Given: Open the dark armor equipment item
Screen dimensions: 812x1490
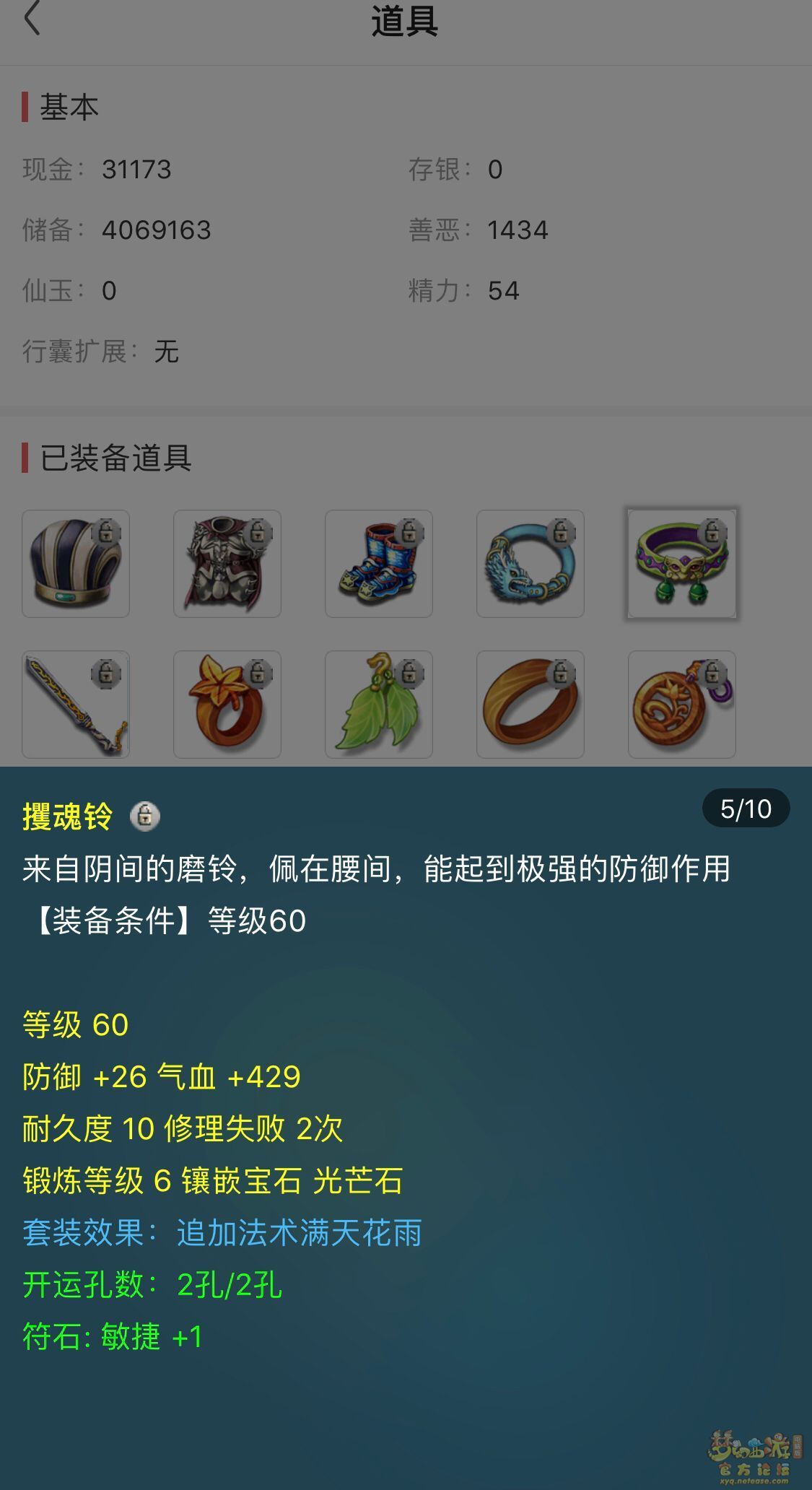Looking at the screenshot, I should point(227,564).
